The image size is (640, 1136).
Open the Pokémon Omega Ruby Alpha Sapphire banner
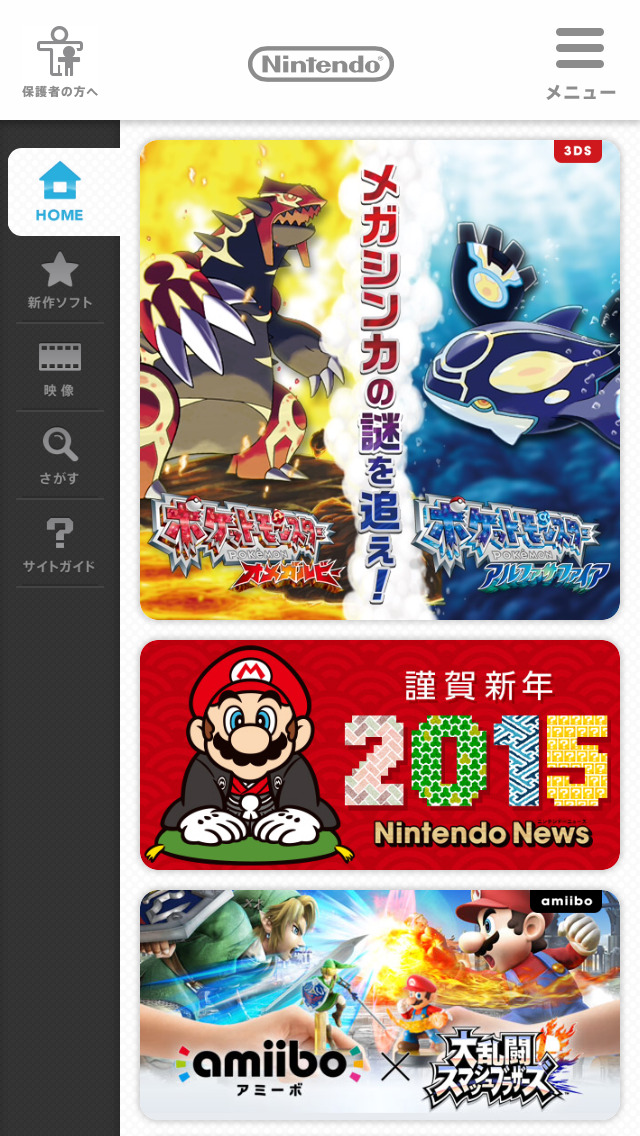click(x=380, y=380)
